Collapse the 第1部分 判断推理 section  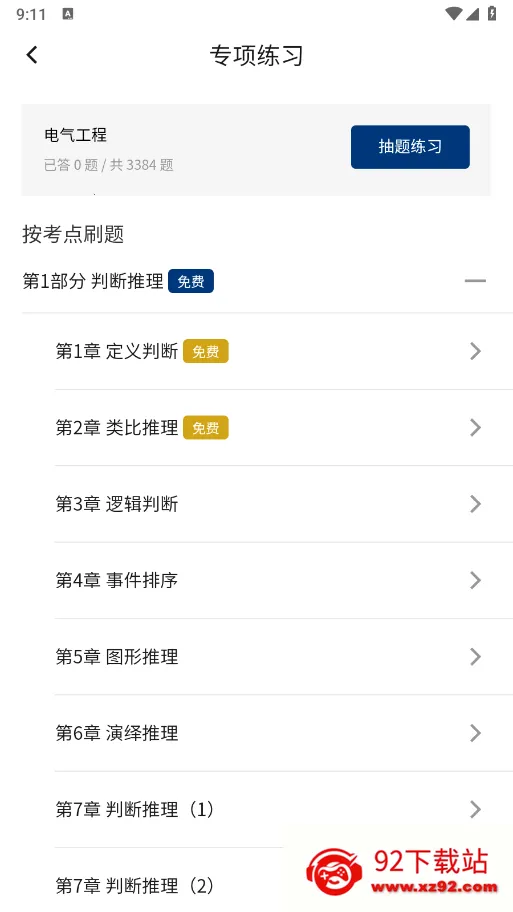pos(475,282)
